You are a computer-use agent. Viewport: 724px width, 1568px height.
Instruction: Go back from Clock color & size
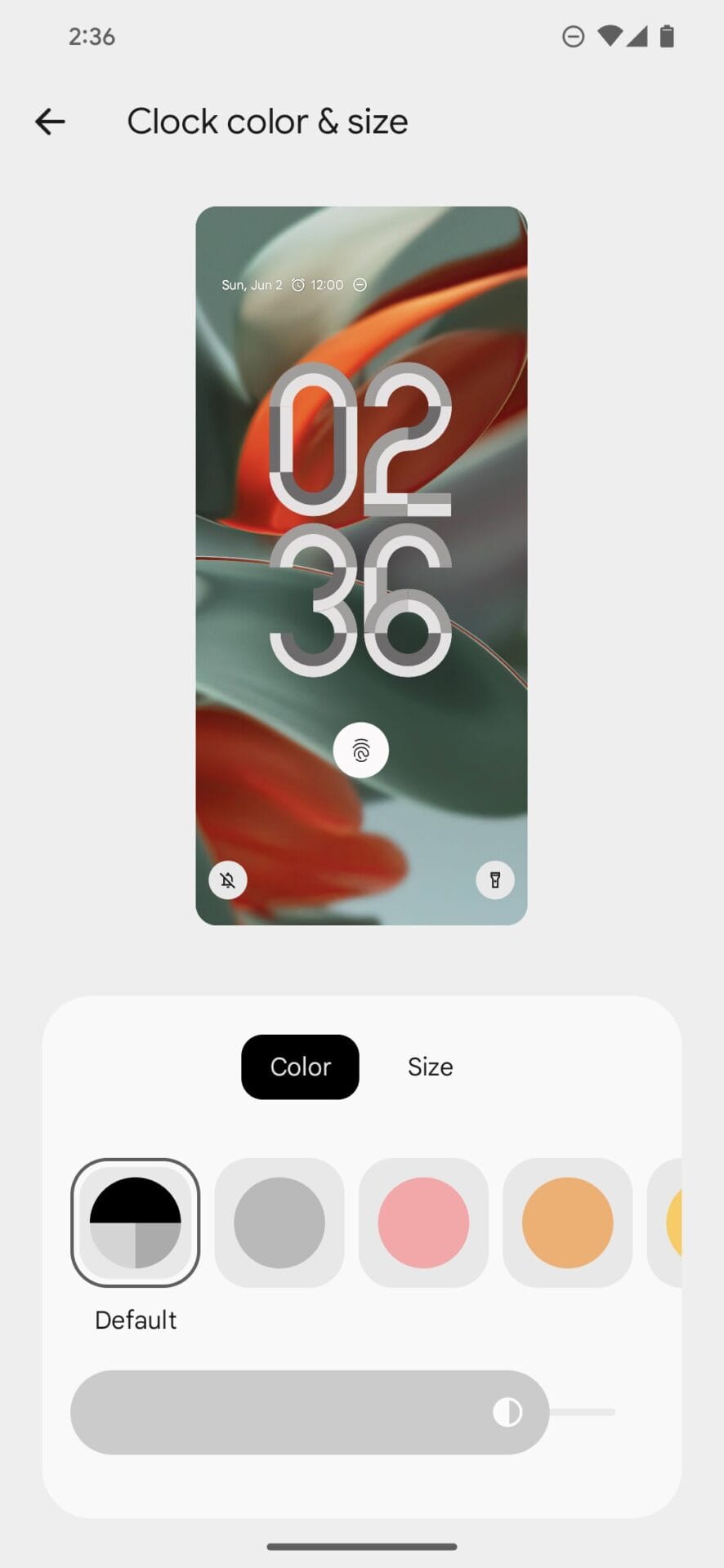pos(50,122)
